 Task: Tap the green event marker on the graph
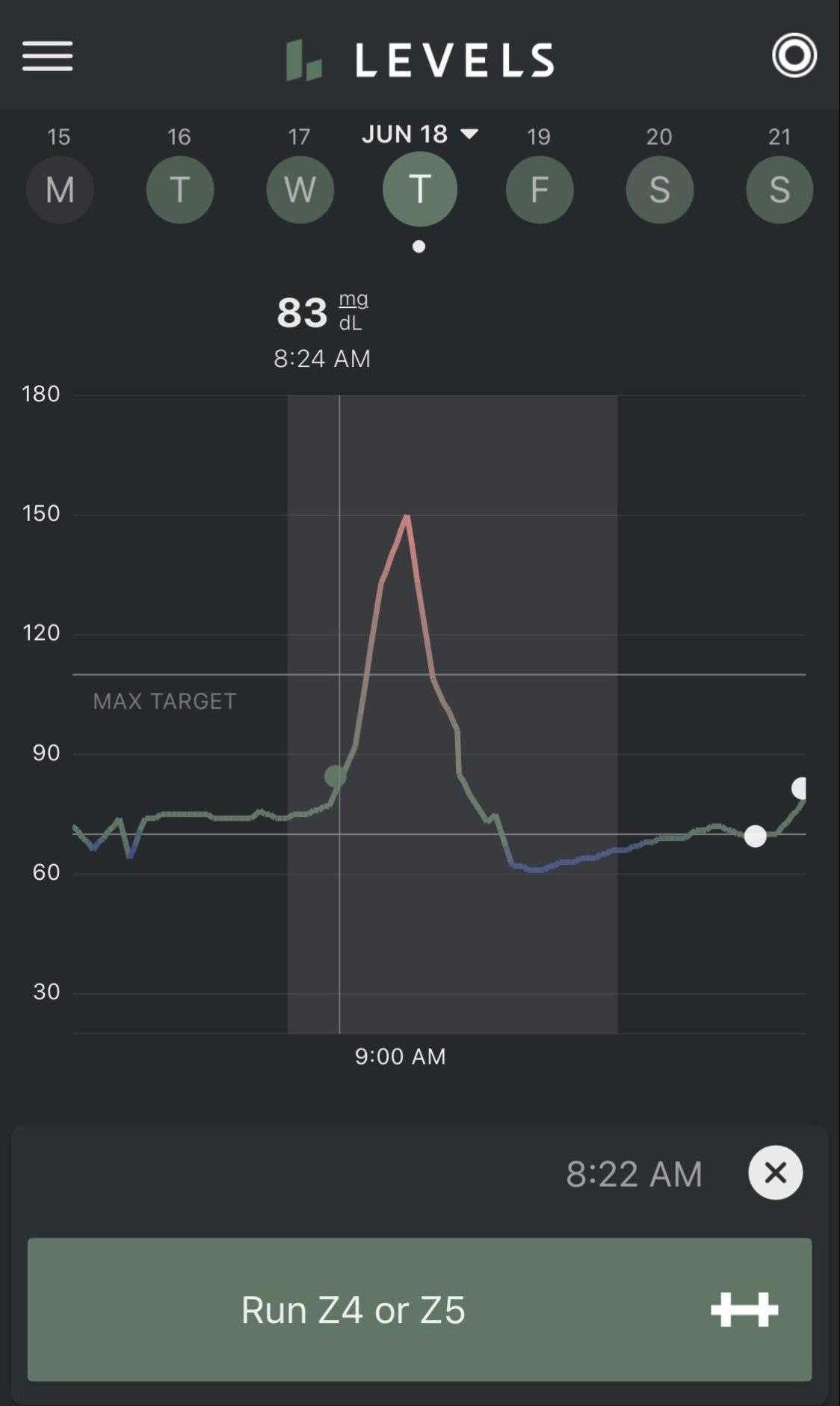(335, 776)
